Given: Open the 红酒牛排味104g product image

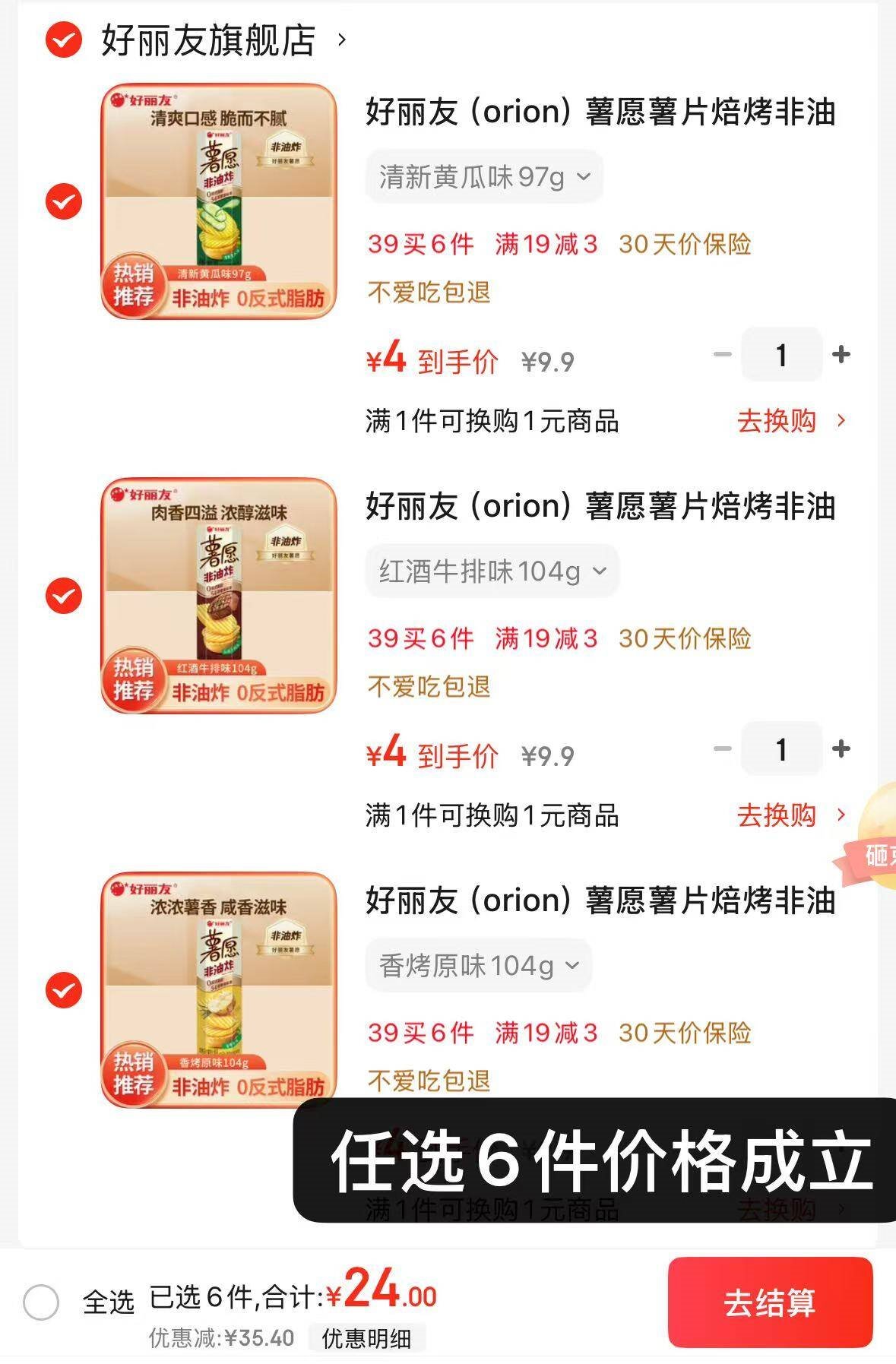Looking at the screenshot, I should click(x=219, y=596).
